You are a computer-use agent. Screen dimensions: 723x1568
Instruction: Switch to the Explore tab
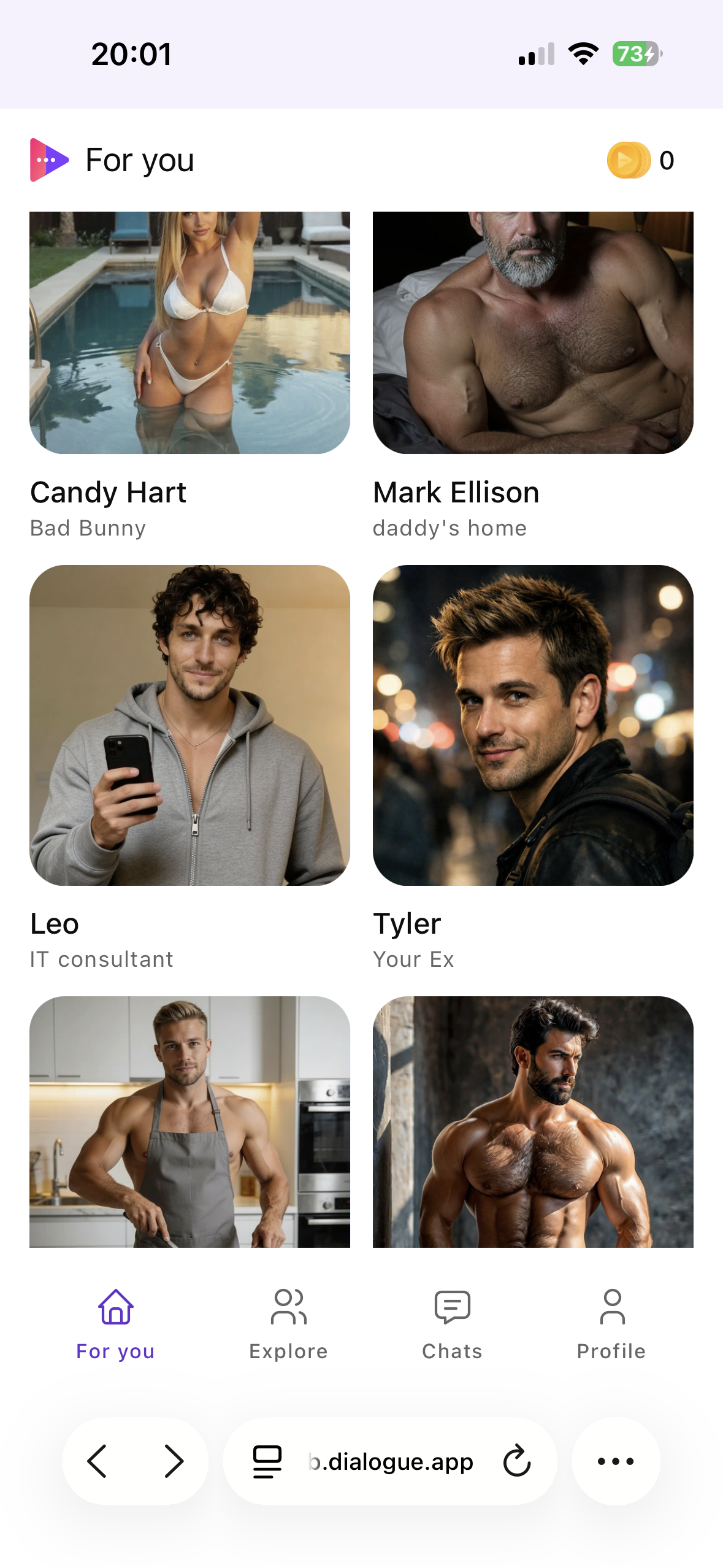pos(288,1324)
